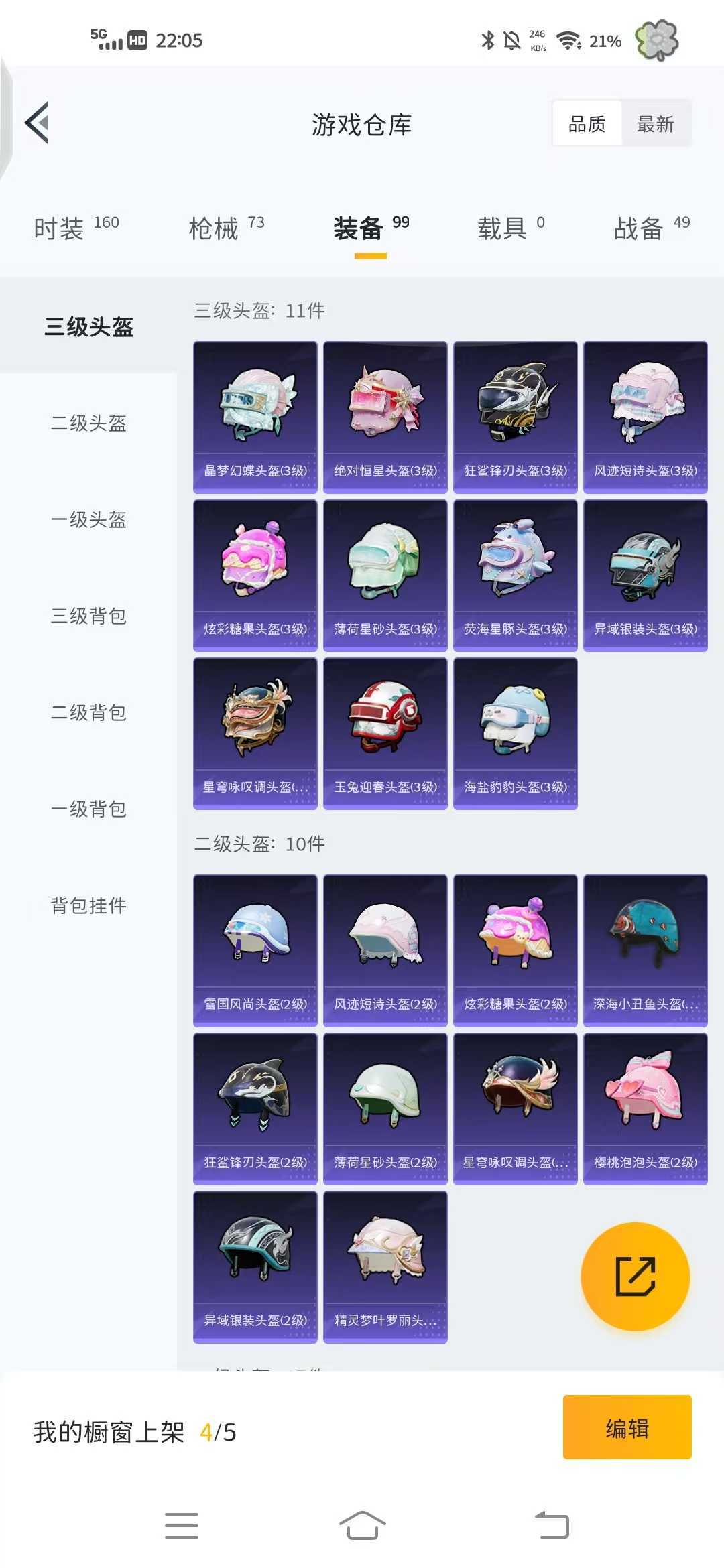Open the 狂鲨锋刃头盔(3级) item
Viewport: 724px width, 1568px height.
pyautogui.click(x=516, y=417)
